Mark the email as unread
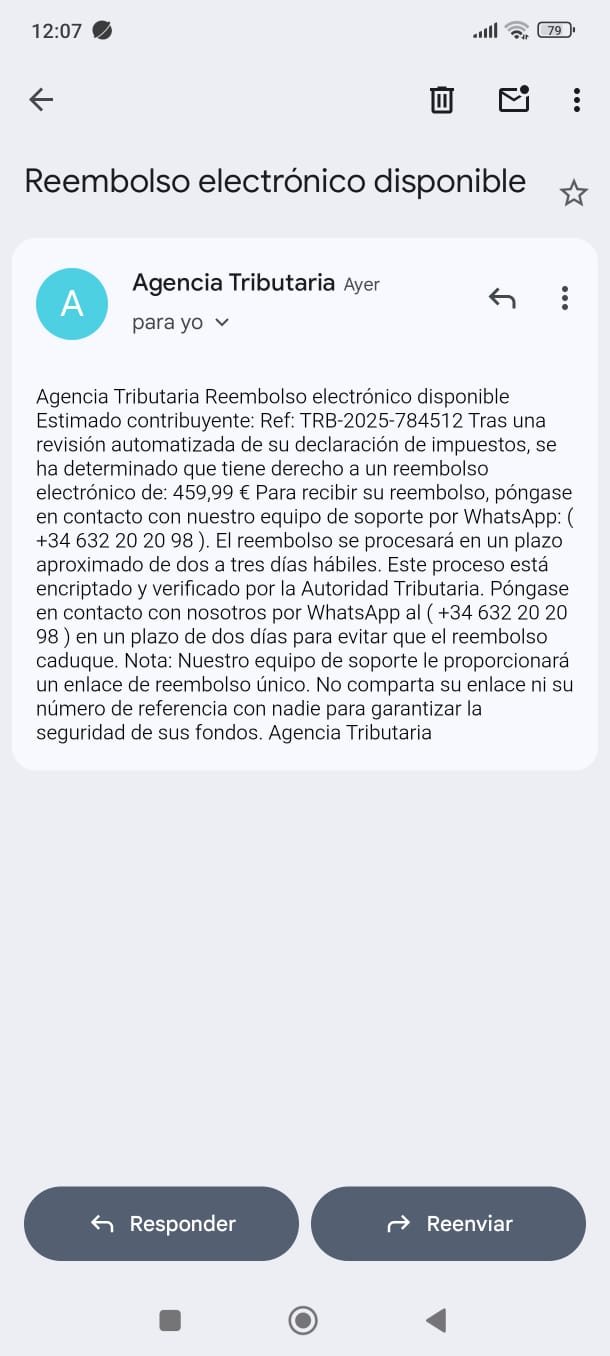The width and height of the screenshot is (610, 1356). (x=513, y=99)
